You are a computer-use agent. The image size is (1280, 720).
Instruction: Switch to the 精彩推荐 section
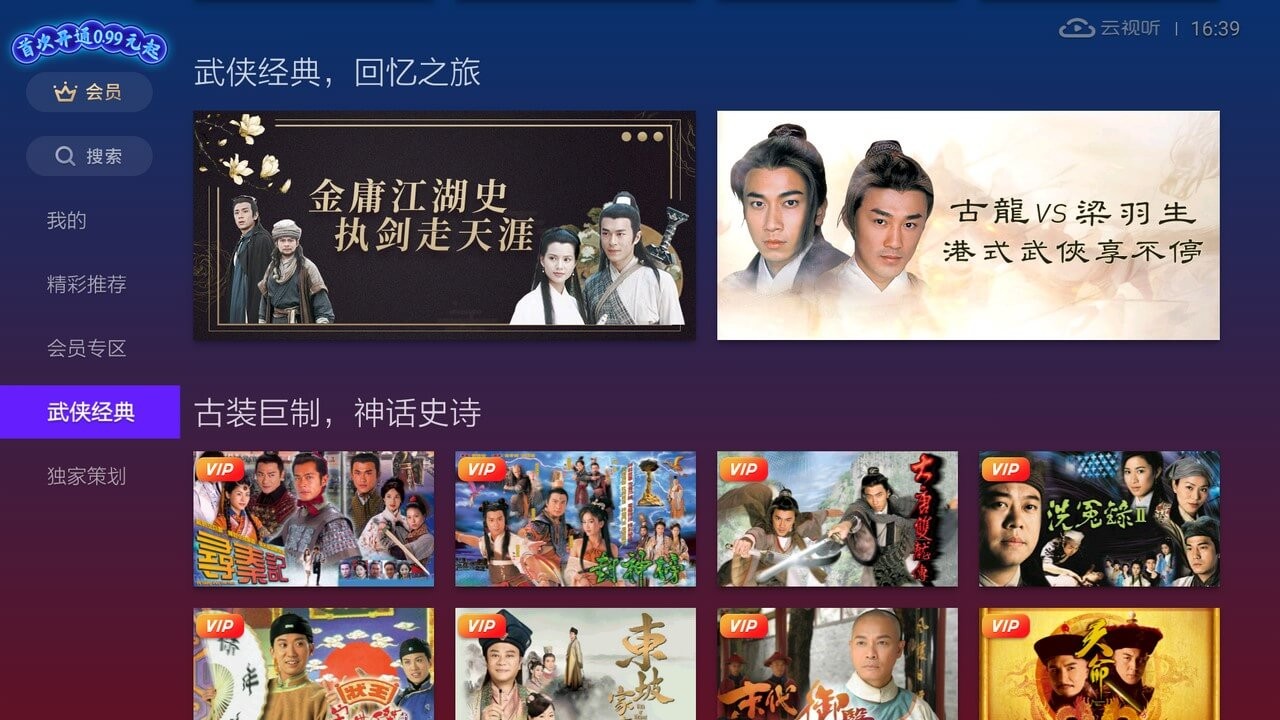(x=87, y=285)
